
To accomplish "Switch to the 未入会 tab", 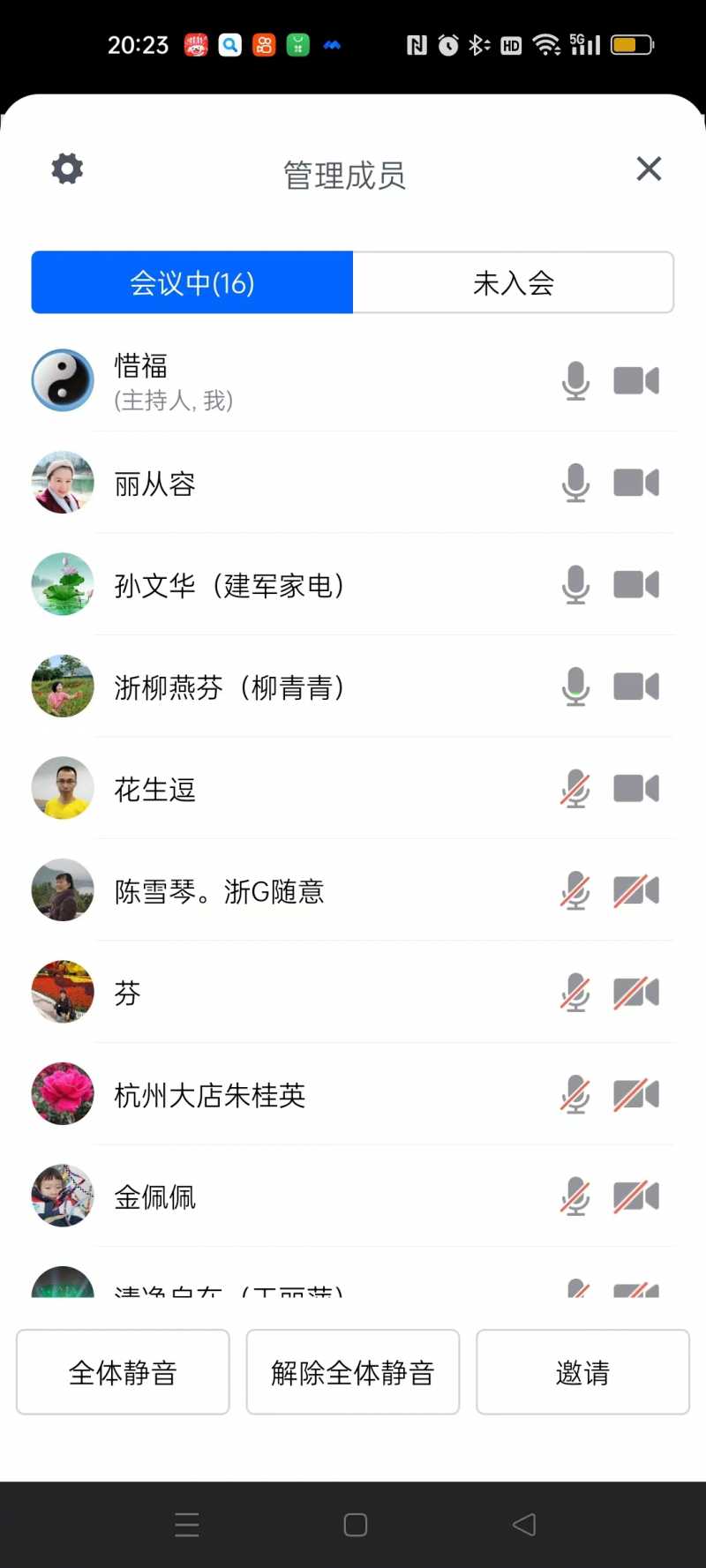I will click(x=513, y=282).
